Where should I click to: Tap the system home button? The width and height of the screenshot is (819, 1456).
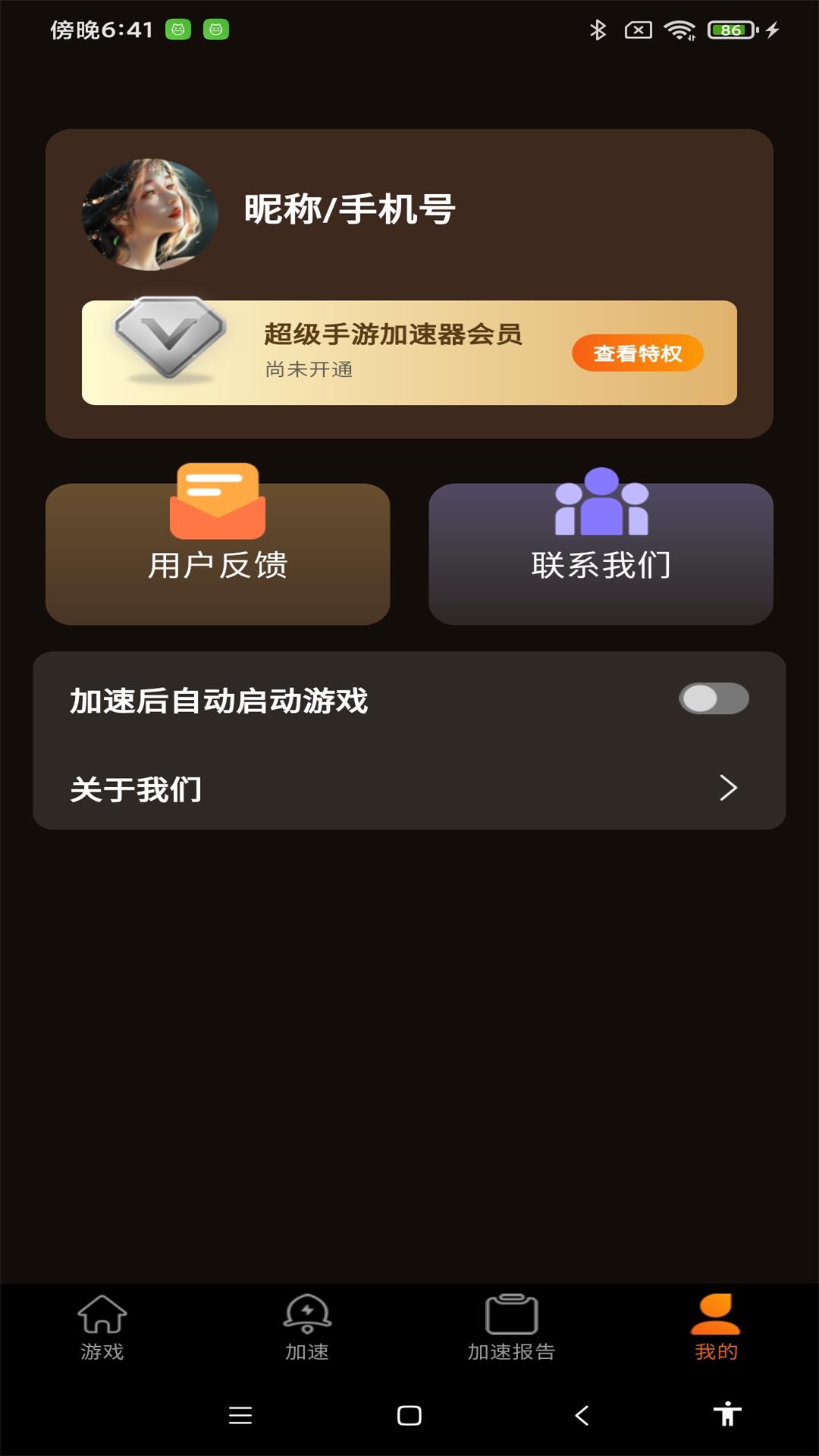(x=409, y=1415)
